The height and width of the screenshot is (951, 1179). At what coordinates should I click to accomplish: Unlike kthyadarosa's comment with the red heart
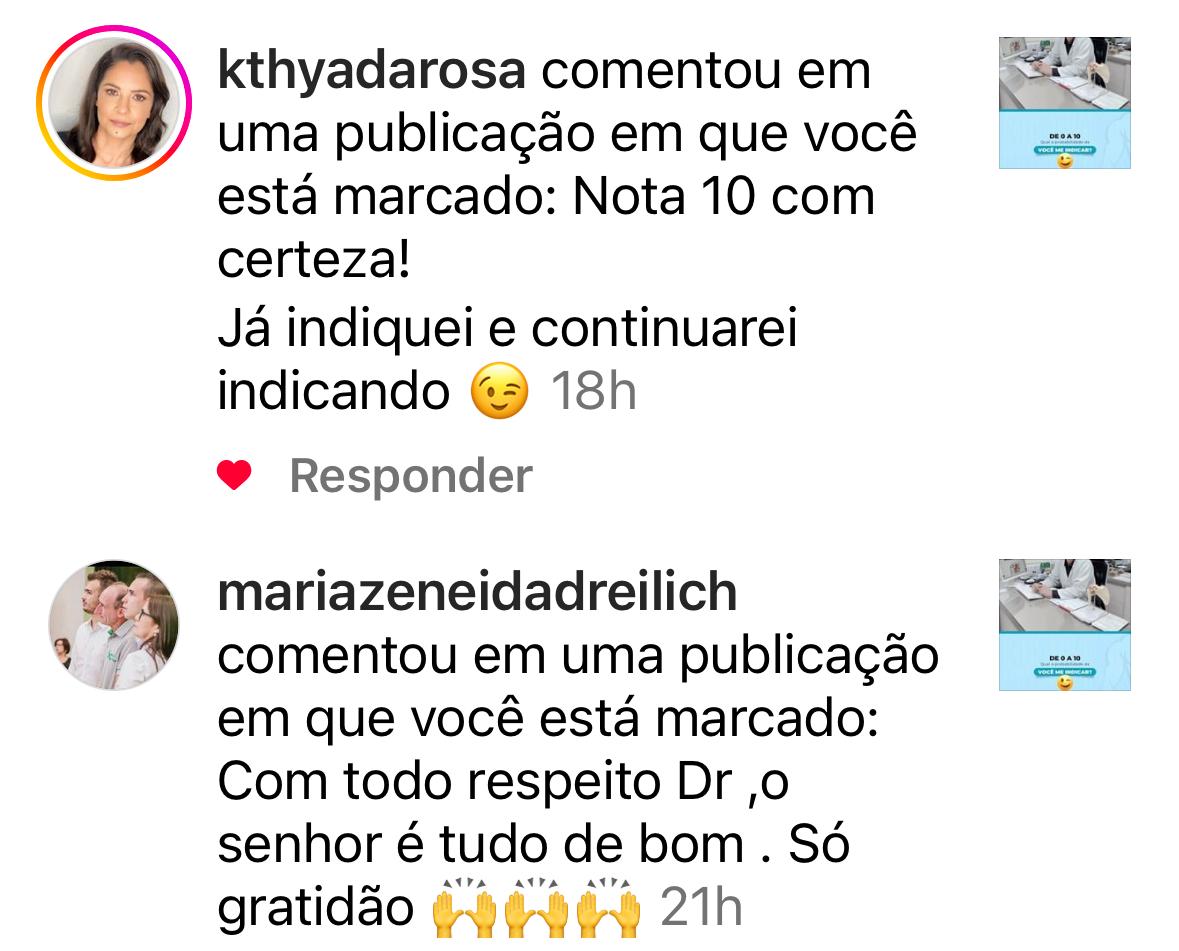click(x=234, y=476)
